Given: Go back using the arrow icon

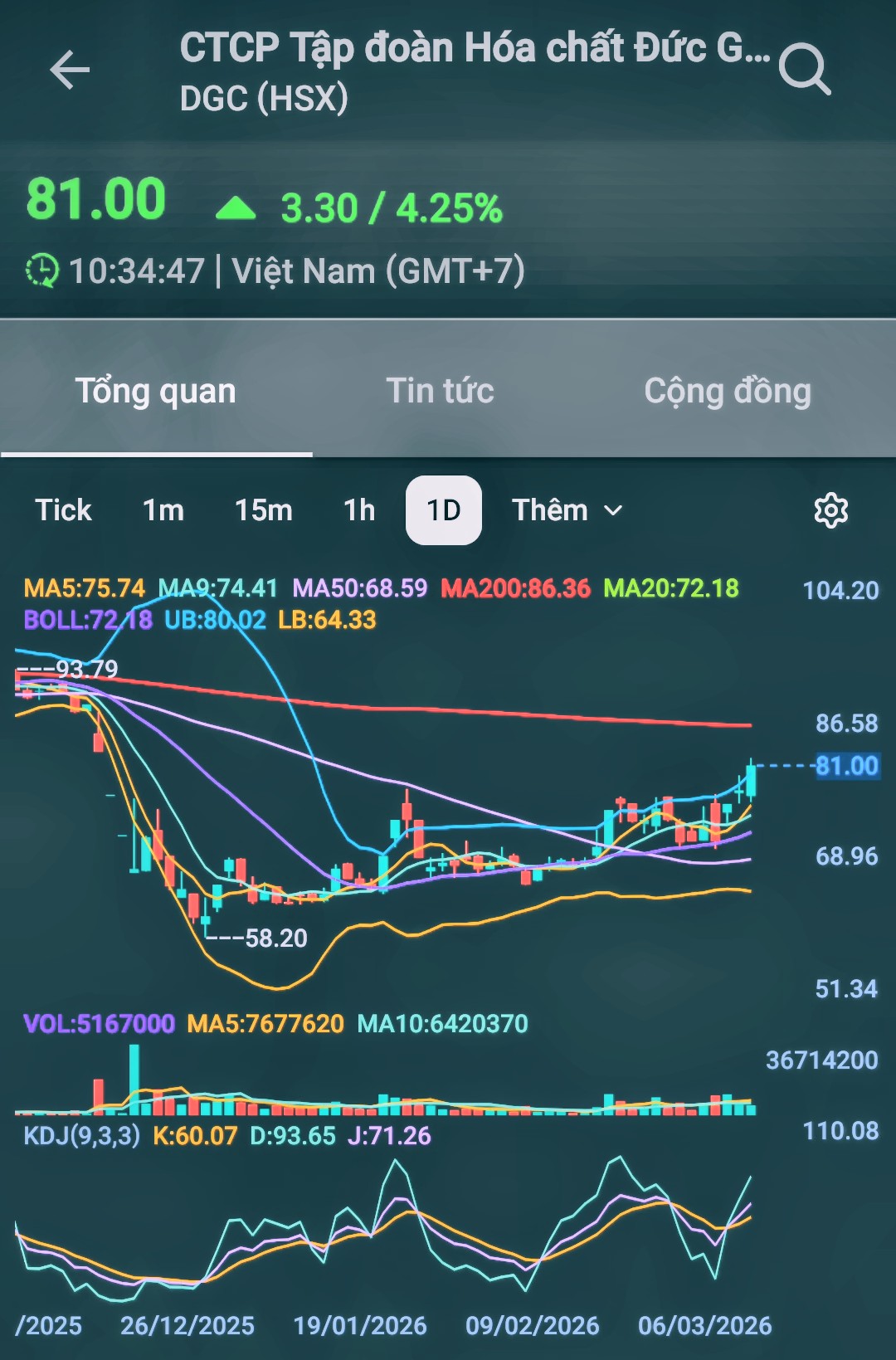Looking at the screenshot, I should point(70,70).
